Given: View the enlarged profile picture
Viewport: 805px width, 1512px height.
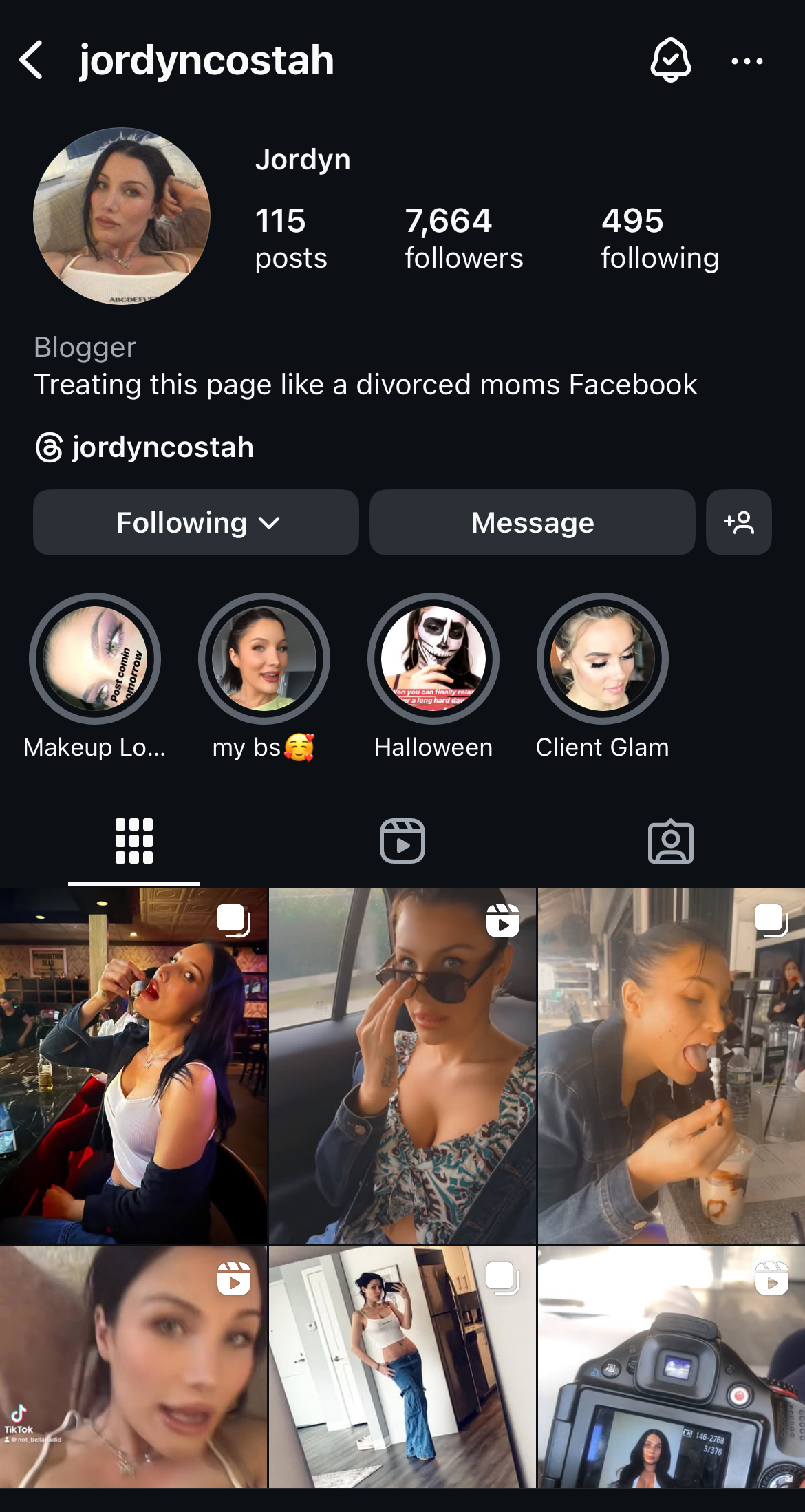Looking at the screenshot, I should click(x=122, y=216).
